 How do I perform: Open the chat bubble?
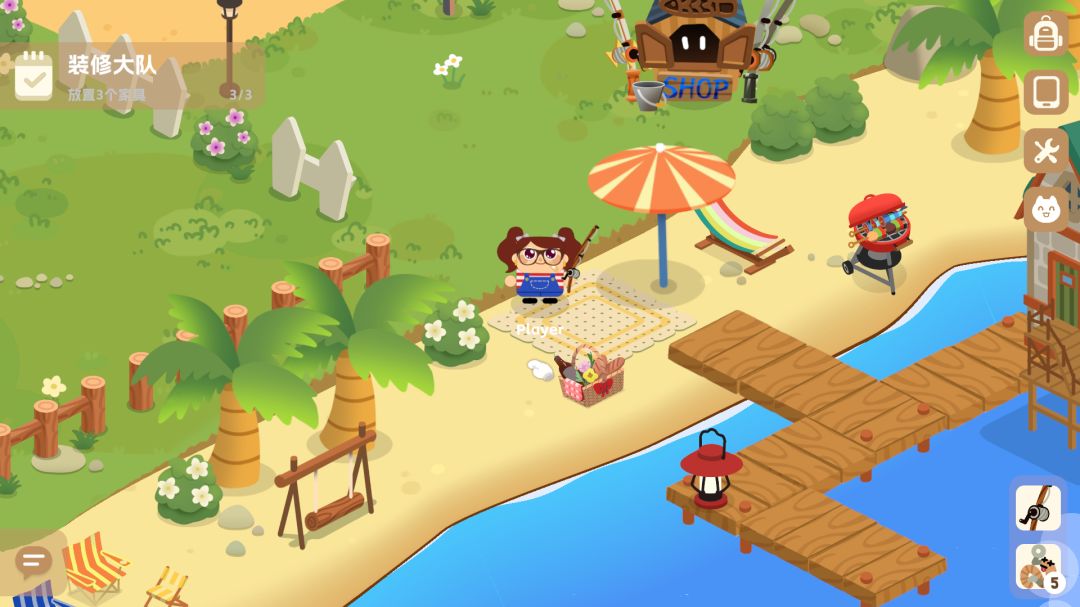click(33, 561)
